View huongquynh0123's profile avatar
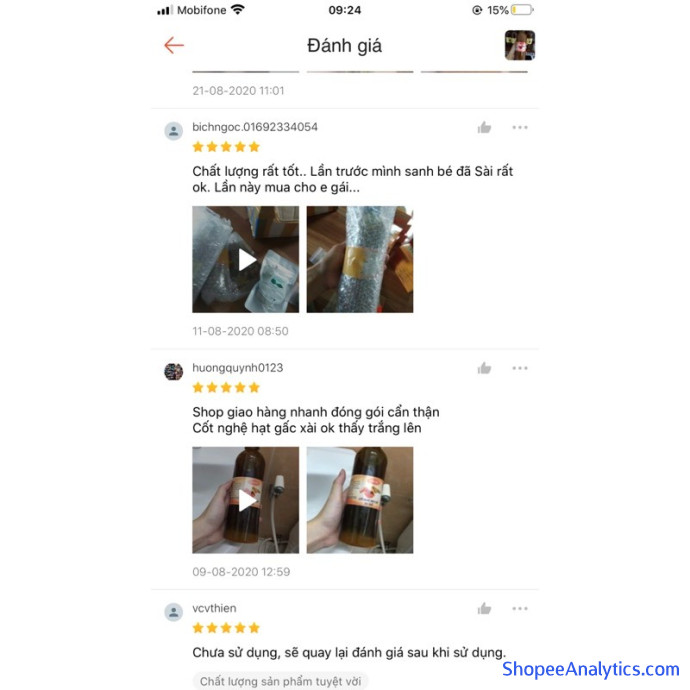This screenshot has width=690, height=690. (x=174, y=371)
